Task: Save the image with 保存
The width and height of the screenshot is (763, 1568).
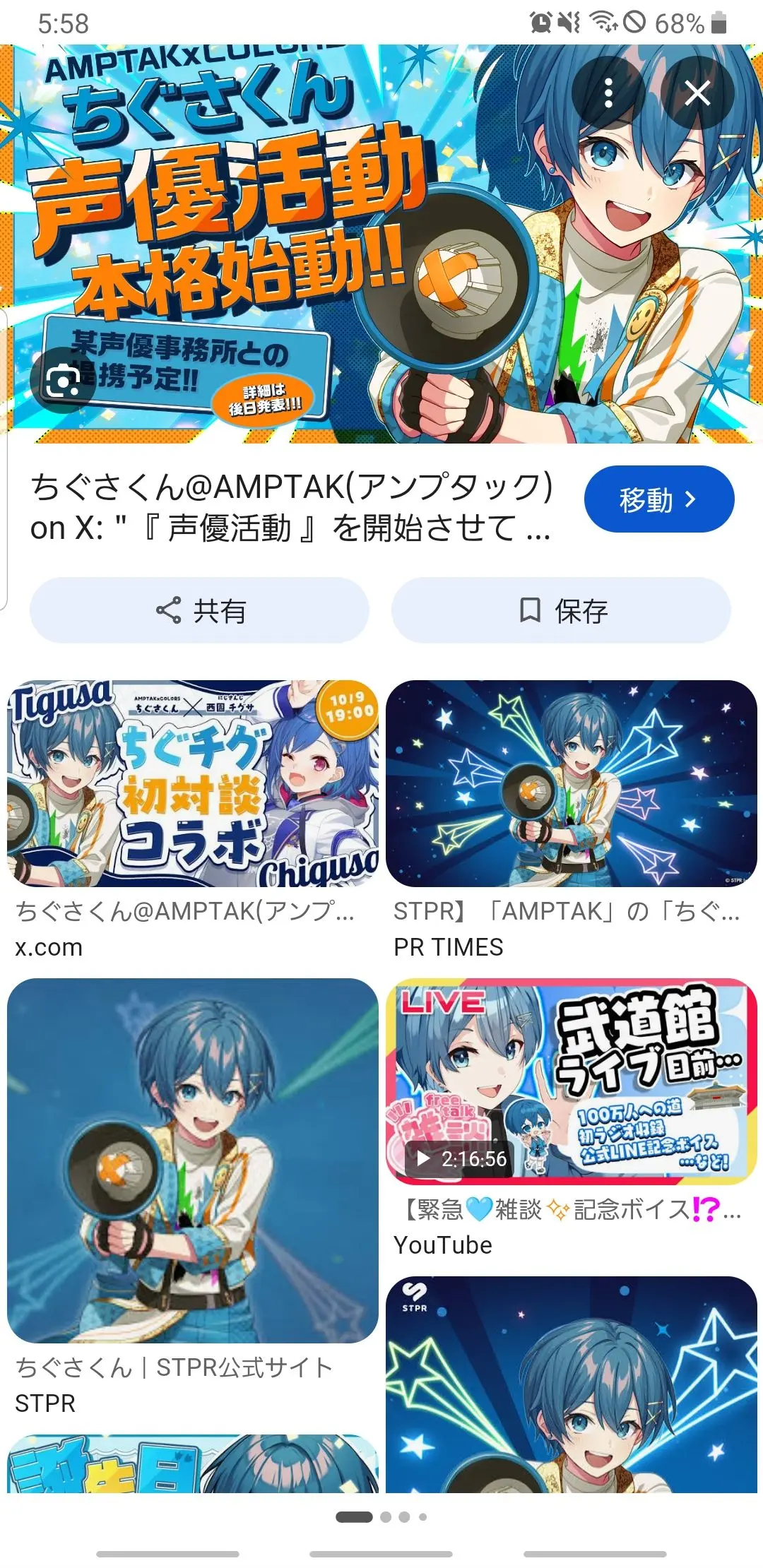Action: tap(561, 610)
